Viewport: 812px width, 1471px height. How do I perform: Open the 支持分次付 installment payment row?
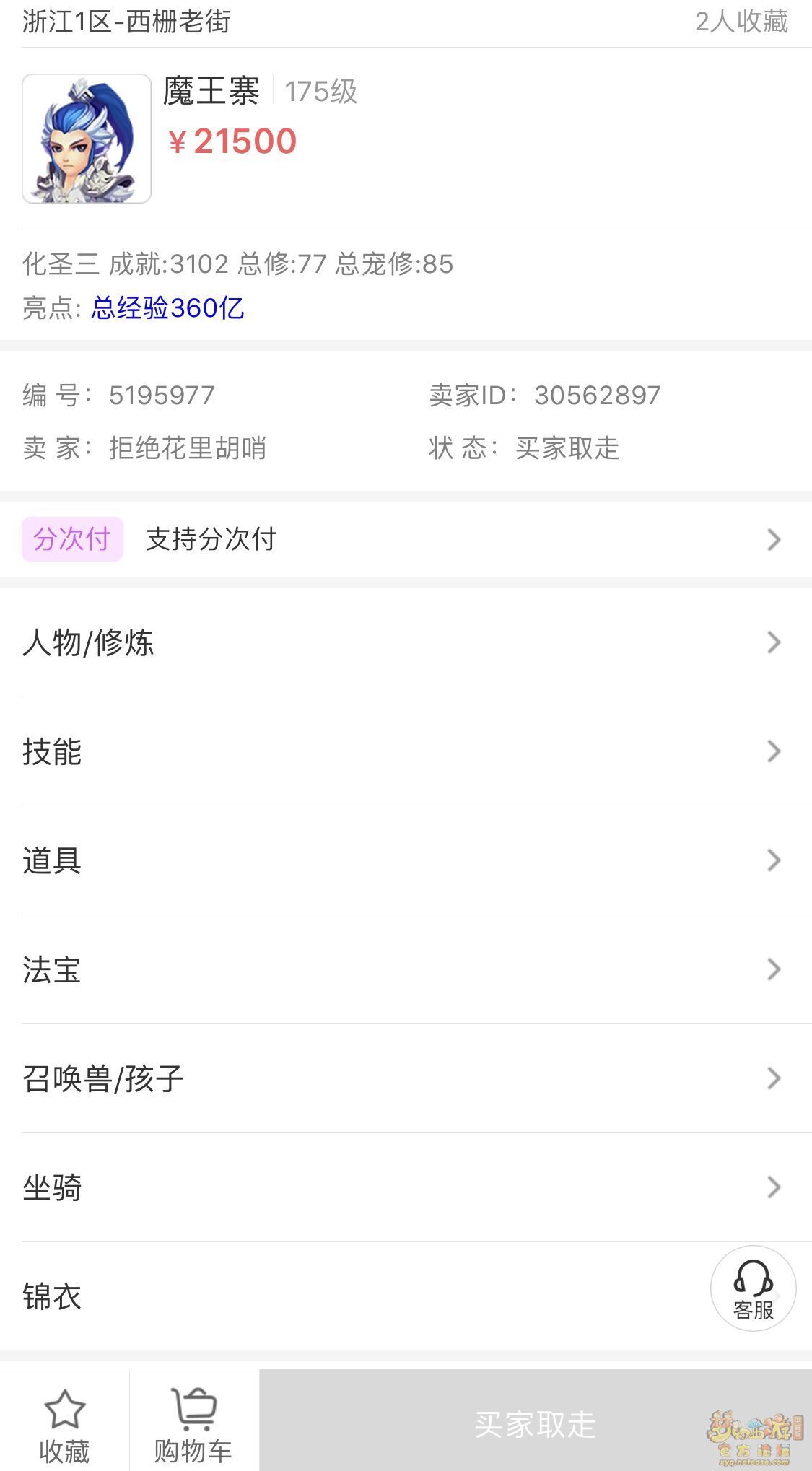(x=404, y=539)
